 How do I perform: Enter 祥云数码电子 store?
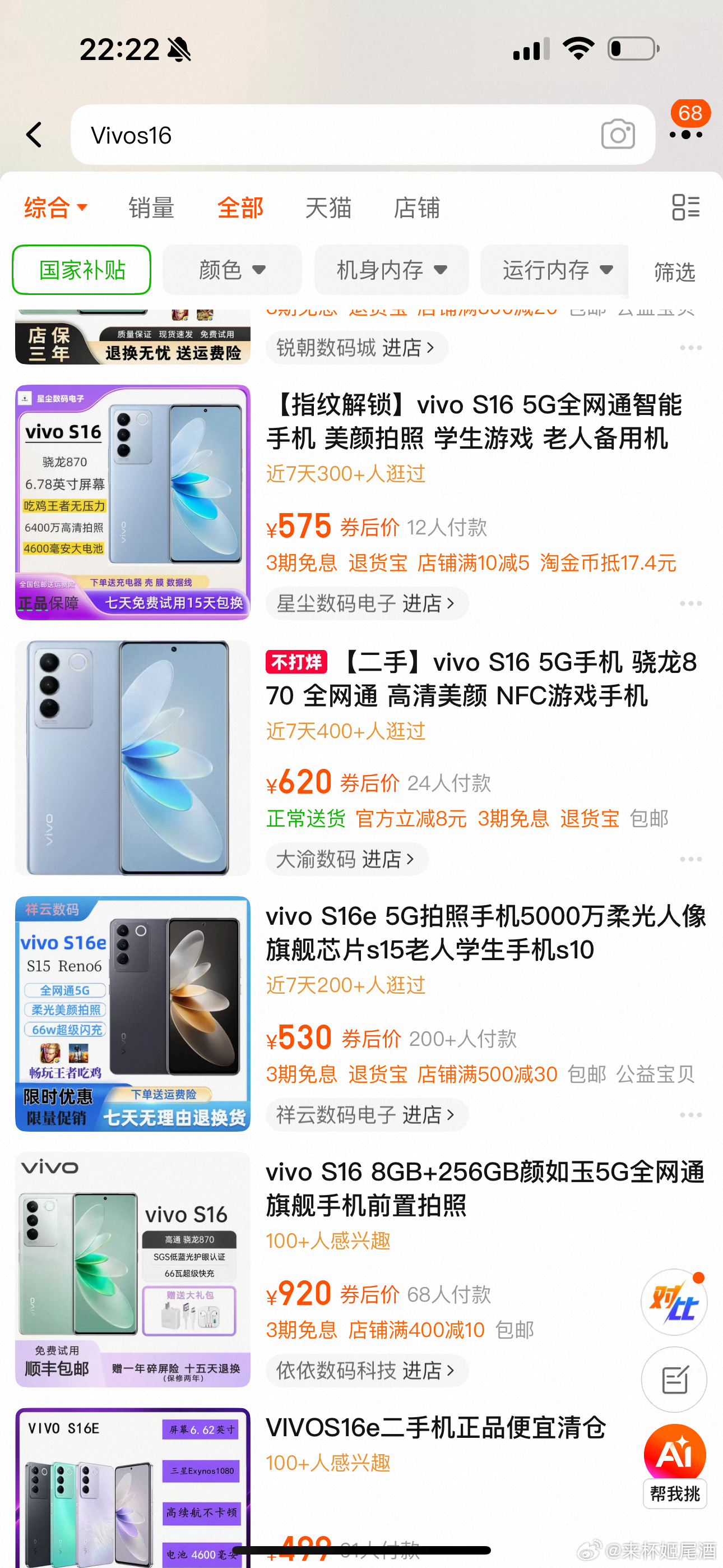click(x=367, y=1114)
